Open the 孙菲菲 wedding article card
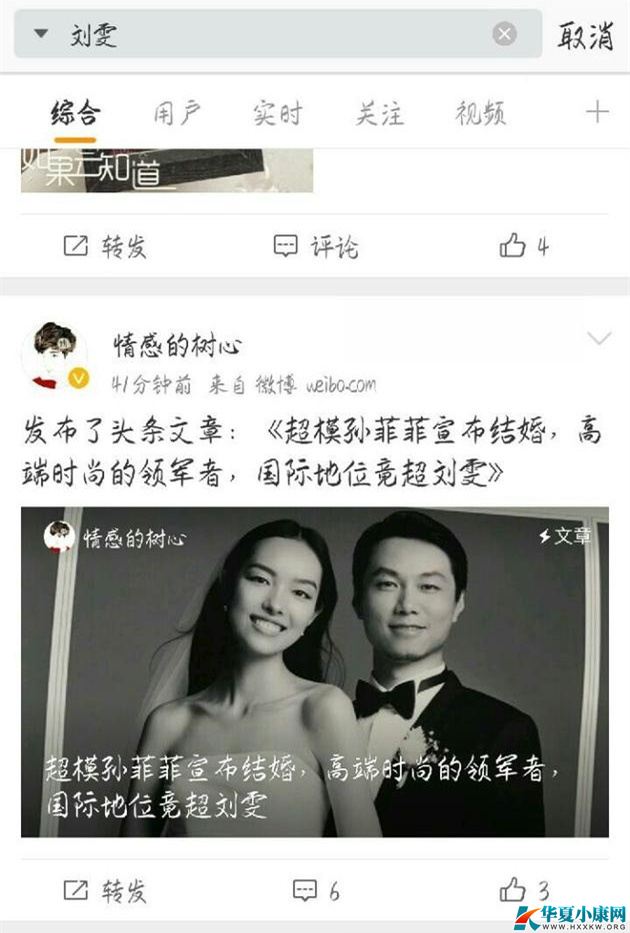The image size is (630, 933). [314, 671]
